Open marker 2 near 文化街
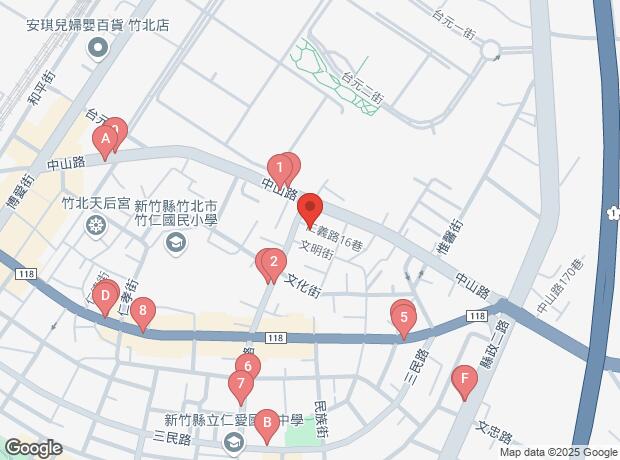Viewport: 620px width, 460px height. [273, 263]
